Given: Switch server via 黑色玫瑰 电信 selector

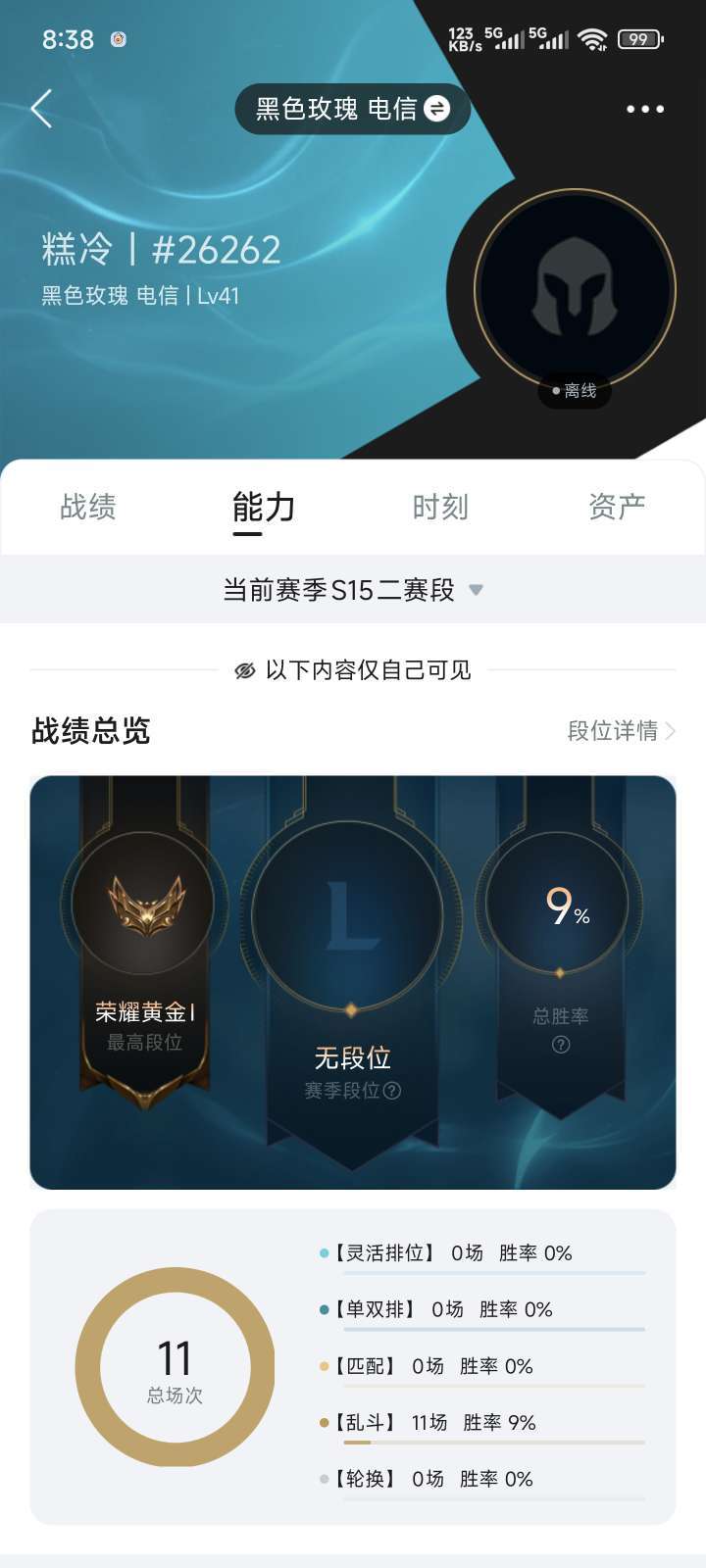Looking at the screenshot, I should point(352,109).
